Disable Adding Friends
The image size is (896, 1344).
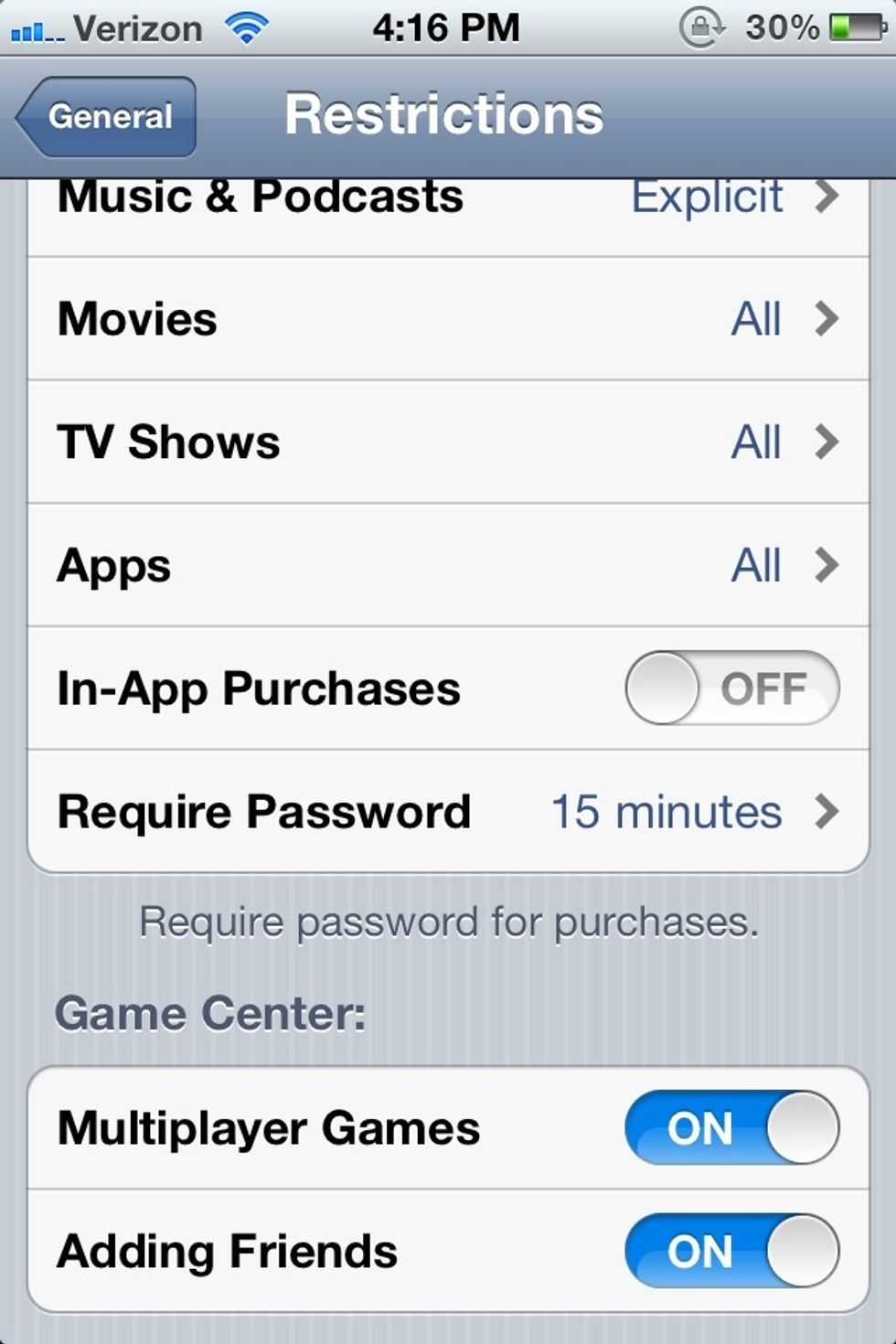coord(731,1252)
